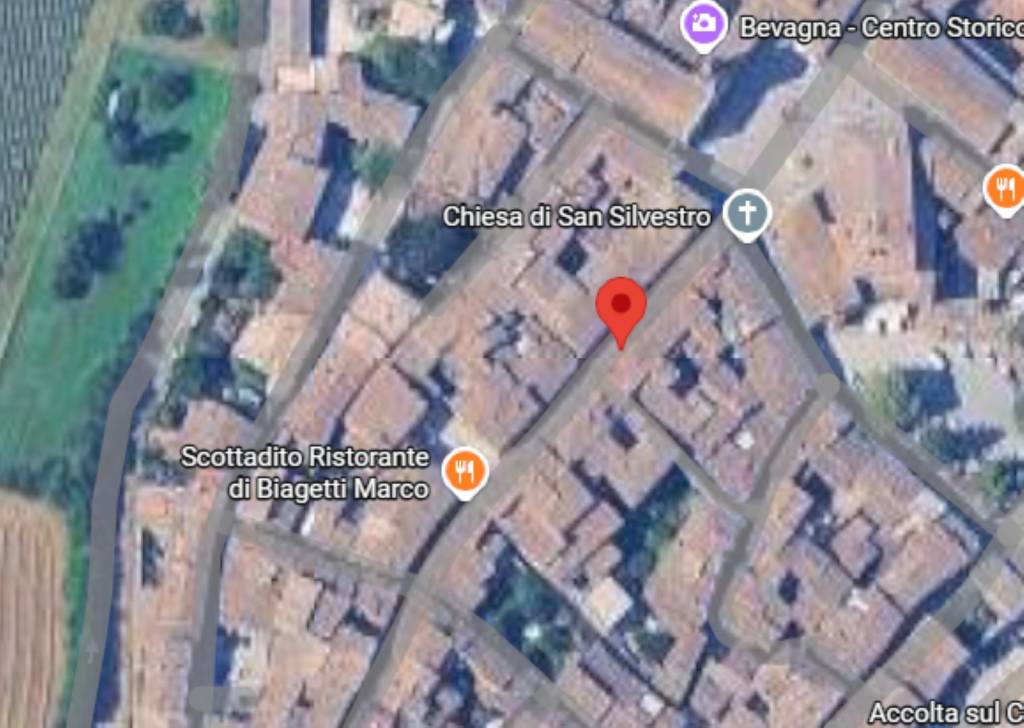Open the Bevagna - Centro Storico photo marker
This screenshot has height=728, width=1024.
704,23
